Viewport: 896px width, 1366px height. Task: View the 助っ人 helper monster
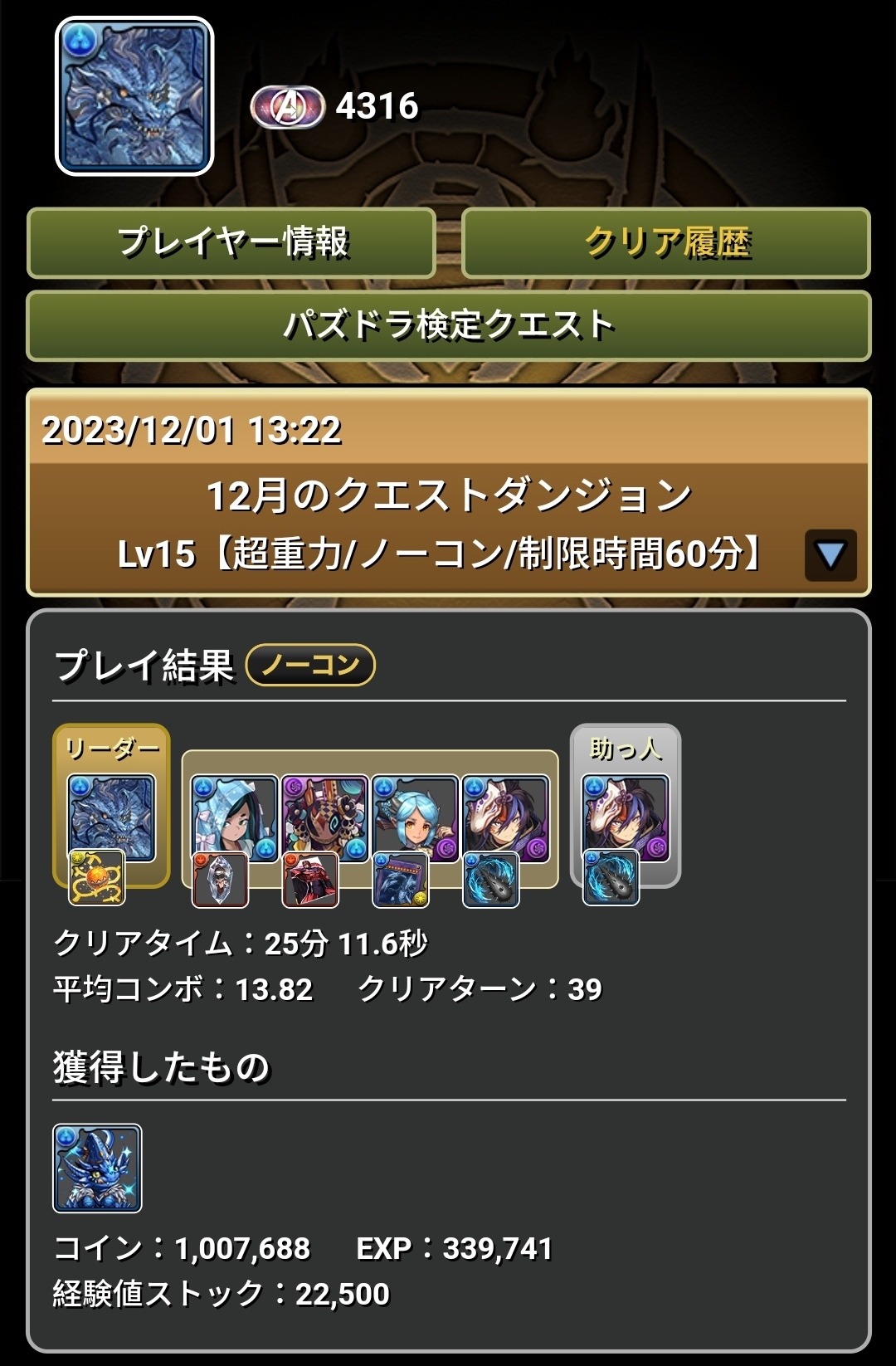tap(626, 818)
